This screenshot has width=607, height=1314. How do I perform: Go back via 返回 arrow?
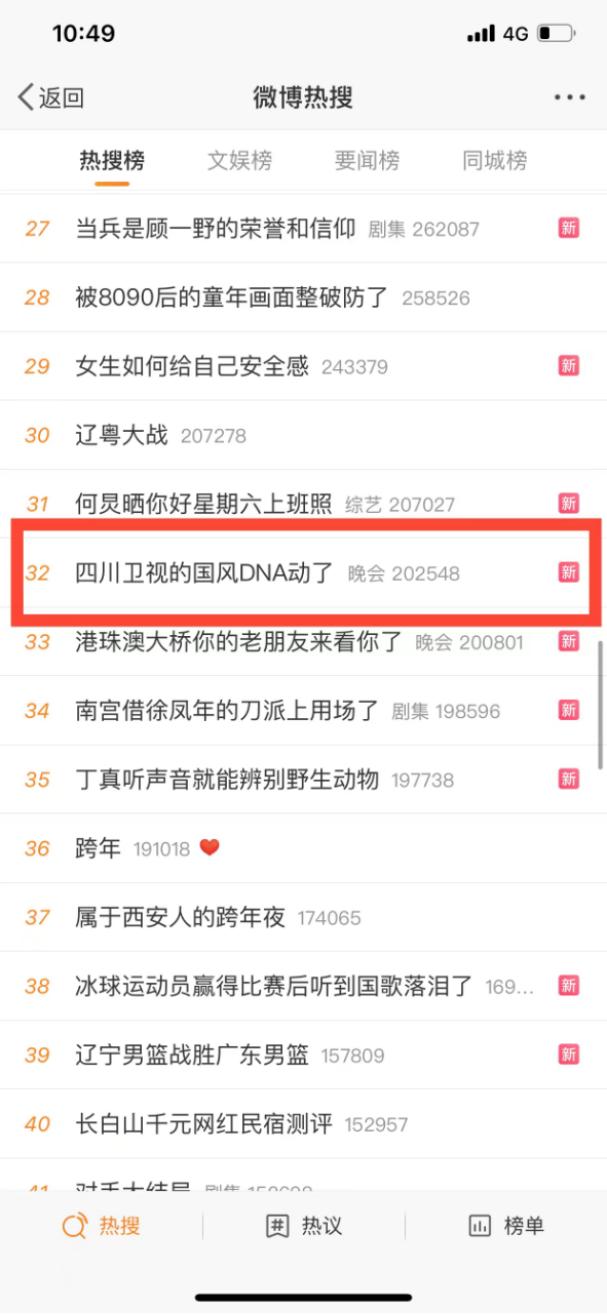tap(50, 97)
